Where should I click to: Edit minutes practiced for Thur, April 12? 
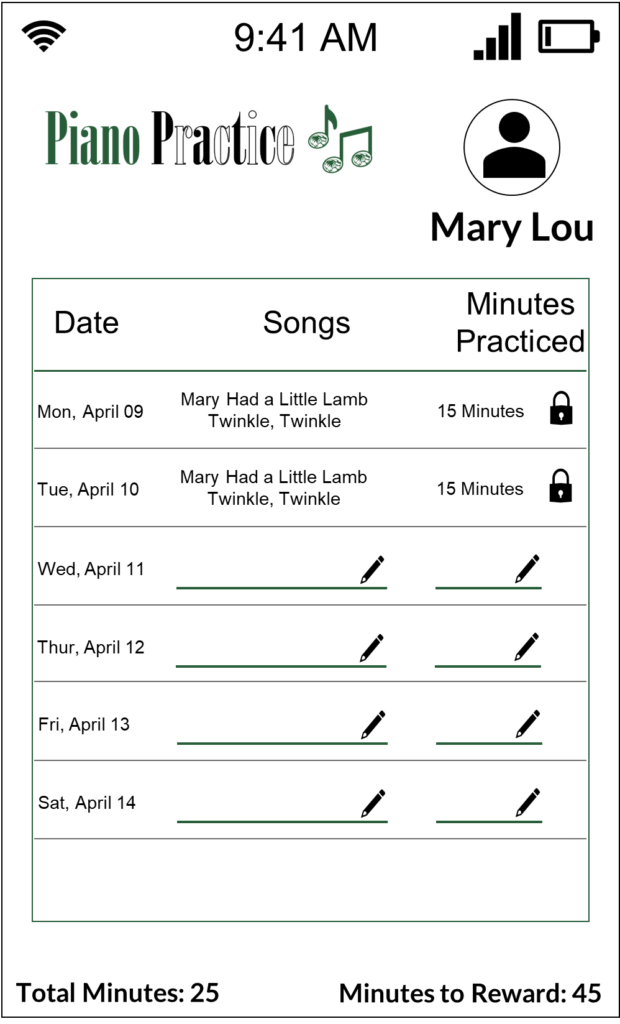(527, 647)
